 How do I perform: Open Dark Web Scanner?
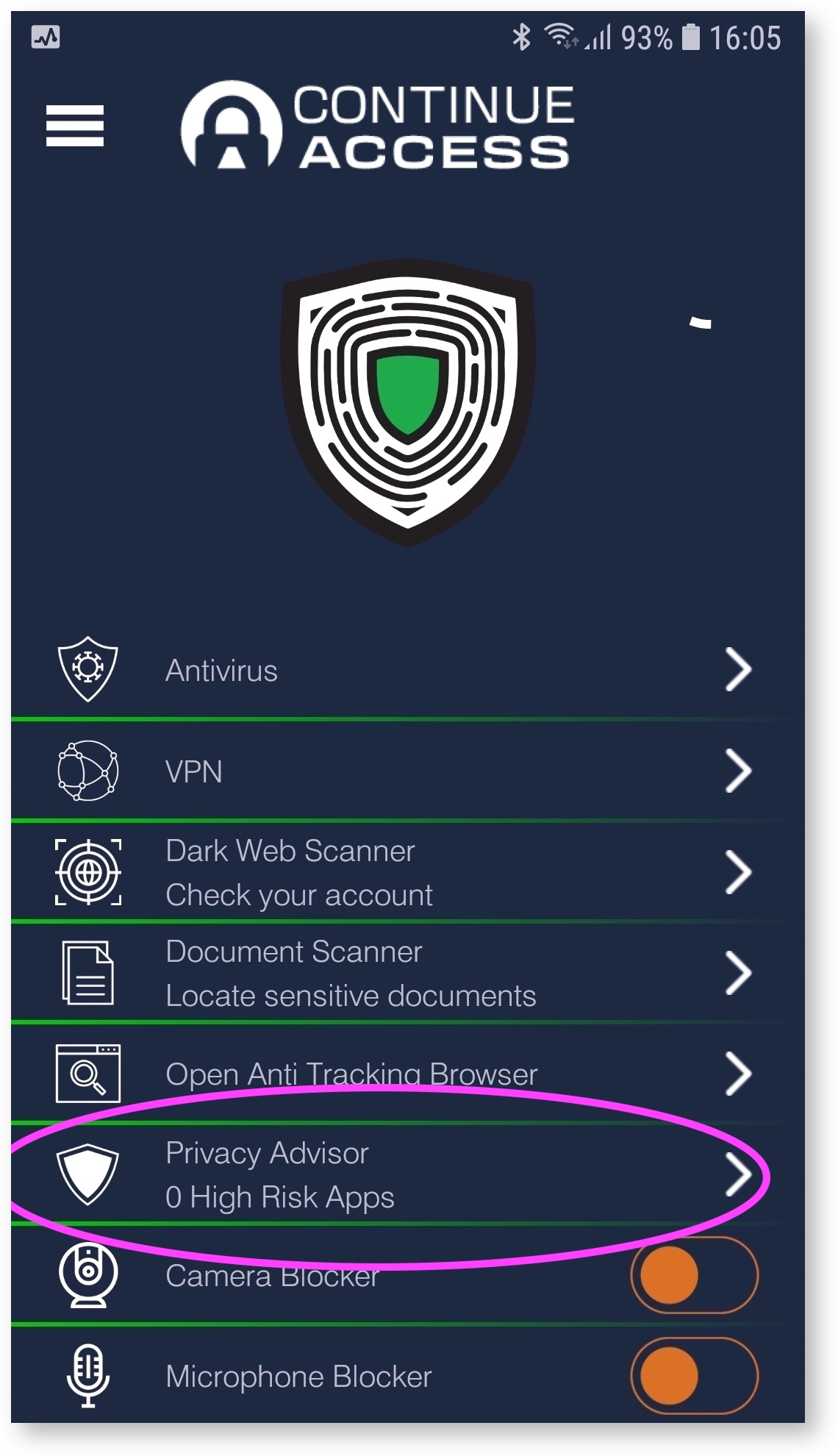tap(404, 872)
